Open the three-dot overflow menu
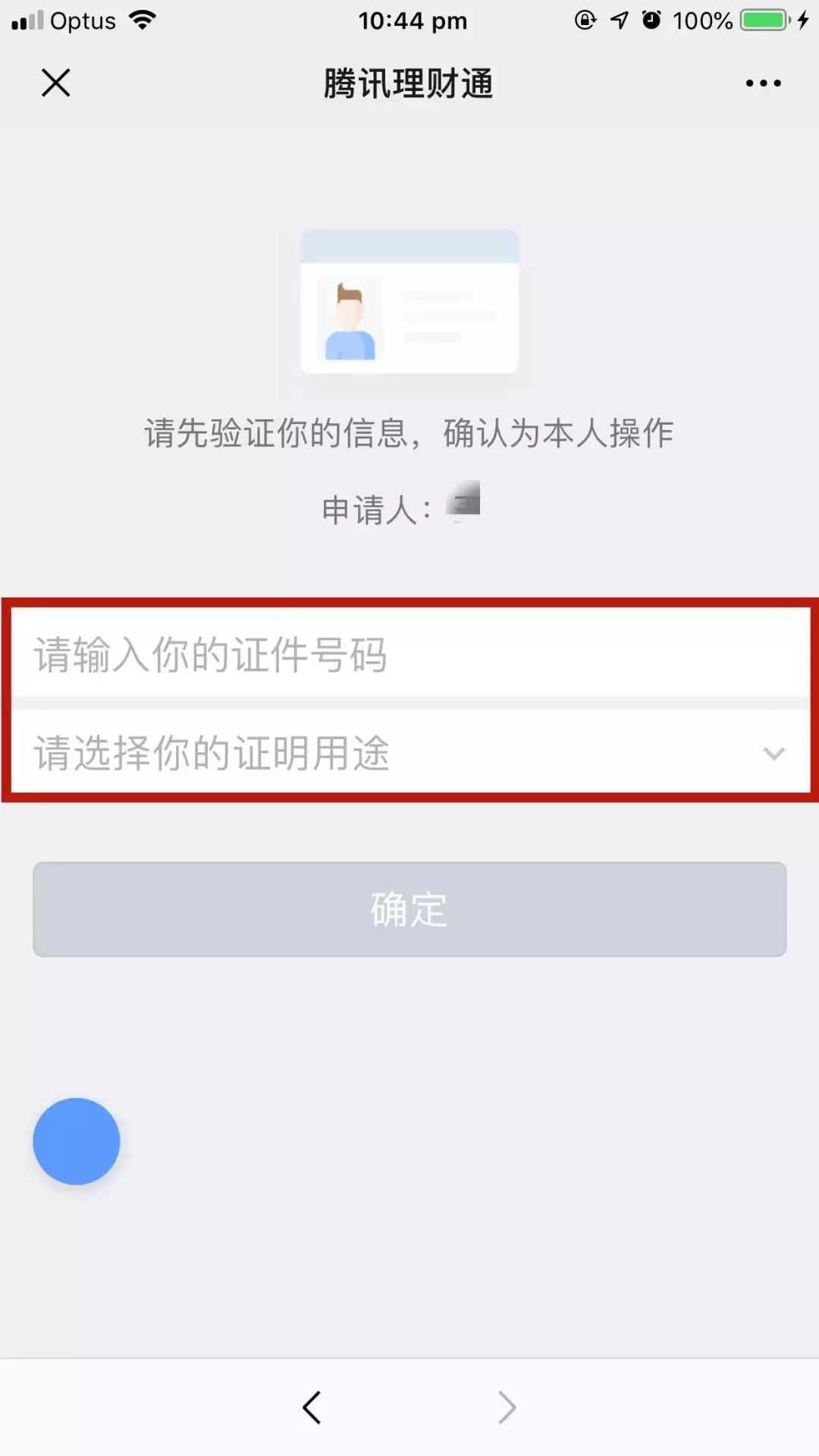This screenshot has height=1456, width=819. click(x=763, y=83)
